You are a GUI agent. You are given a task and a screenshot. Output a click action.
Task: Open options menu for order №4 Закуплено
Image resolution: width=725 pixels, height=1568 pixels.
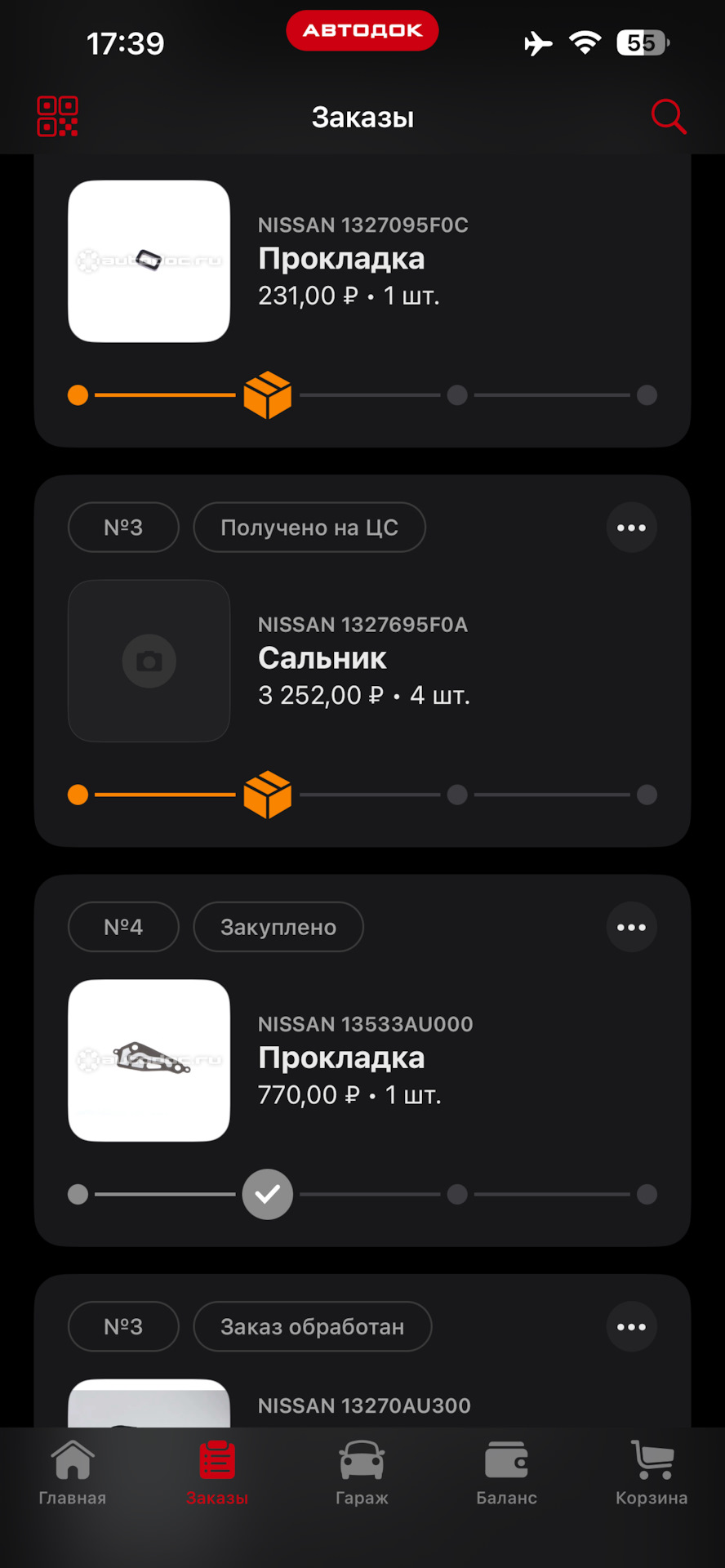[631, 927]
